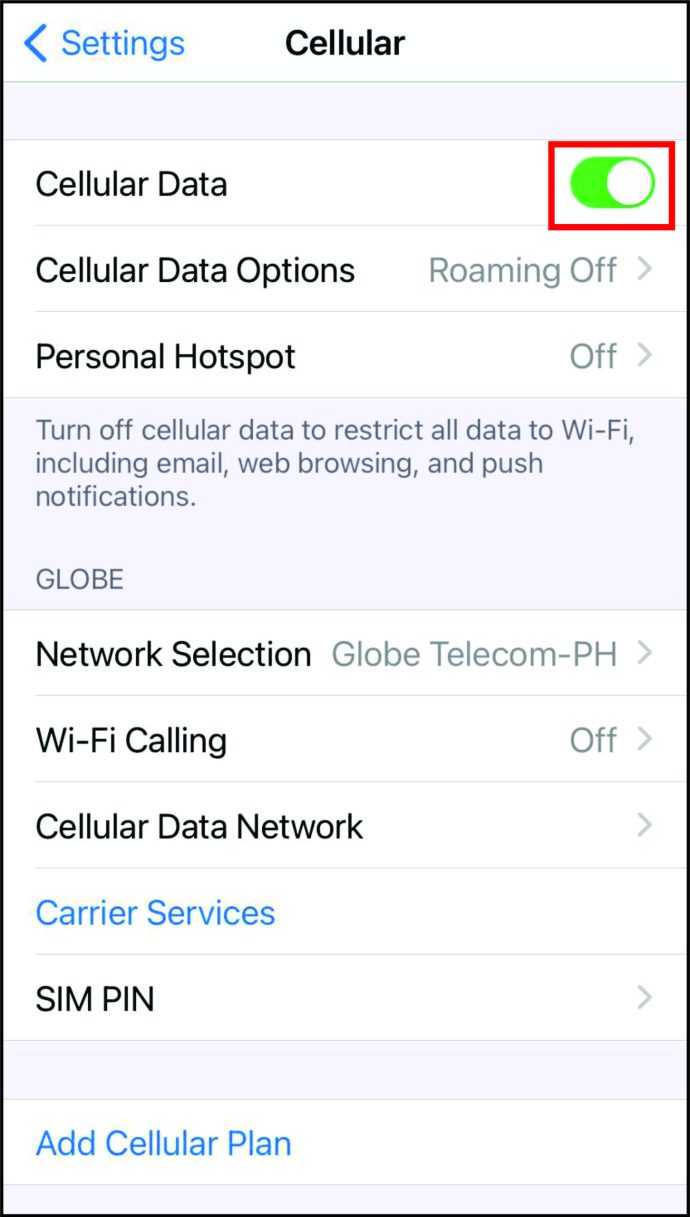The width and height of the screenshot is (690, 1217).
Task: Open Cellular Data Network
Action: pyautogui.click(x=344, y=826)
